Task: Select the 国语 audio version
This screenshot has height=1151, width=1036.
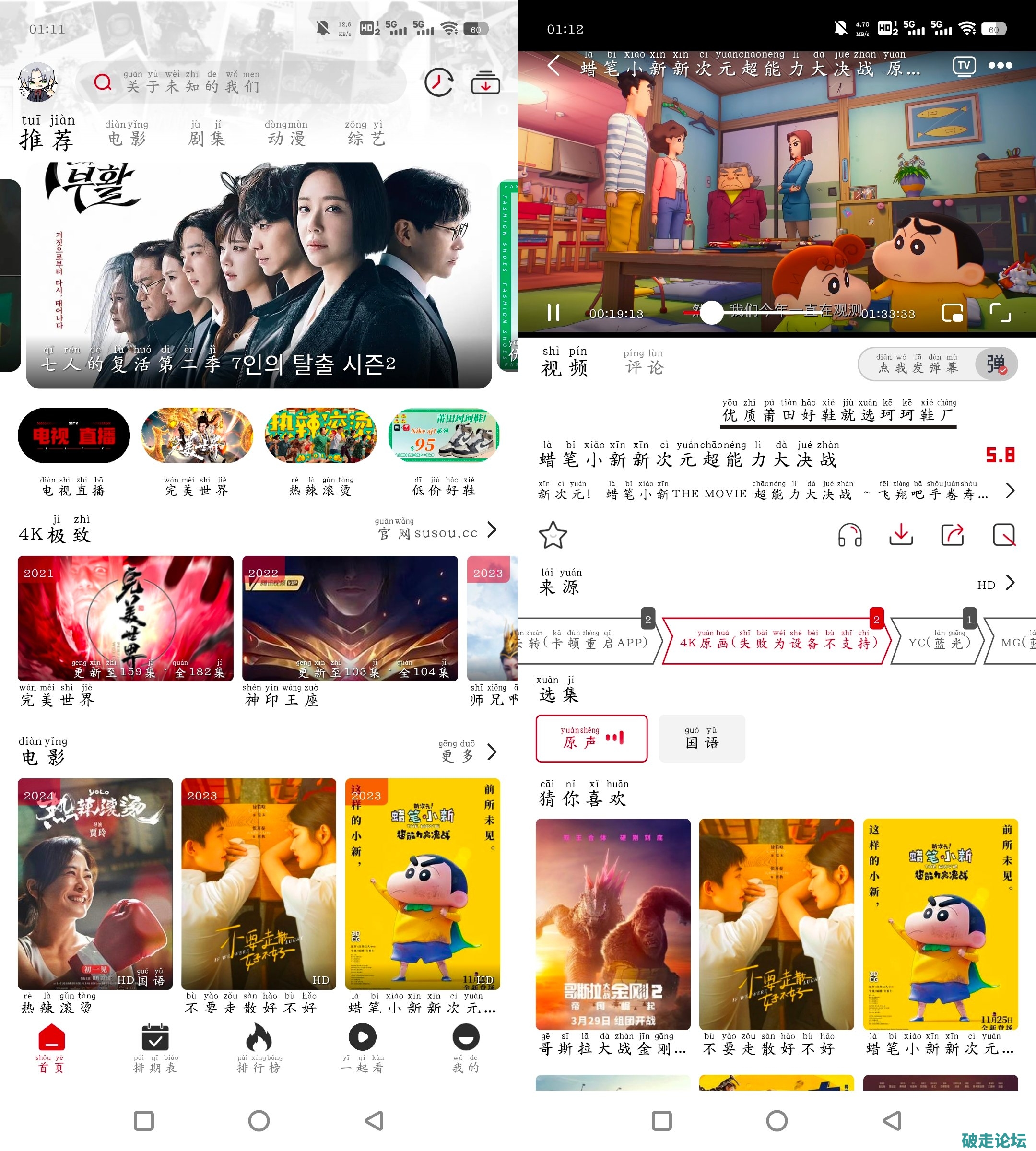Action: point(701,738)
